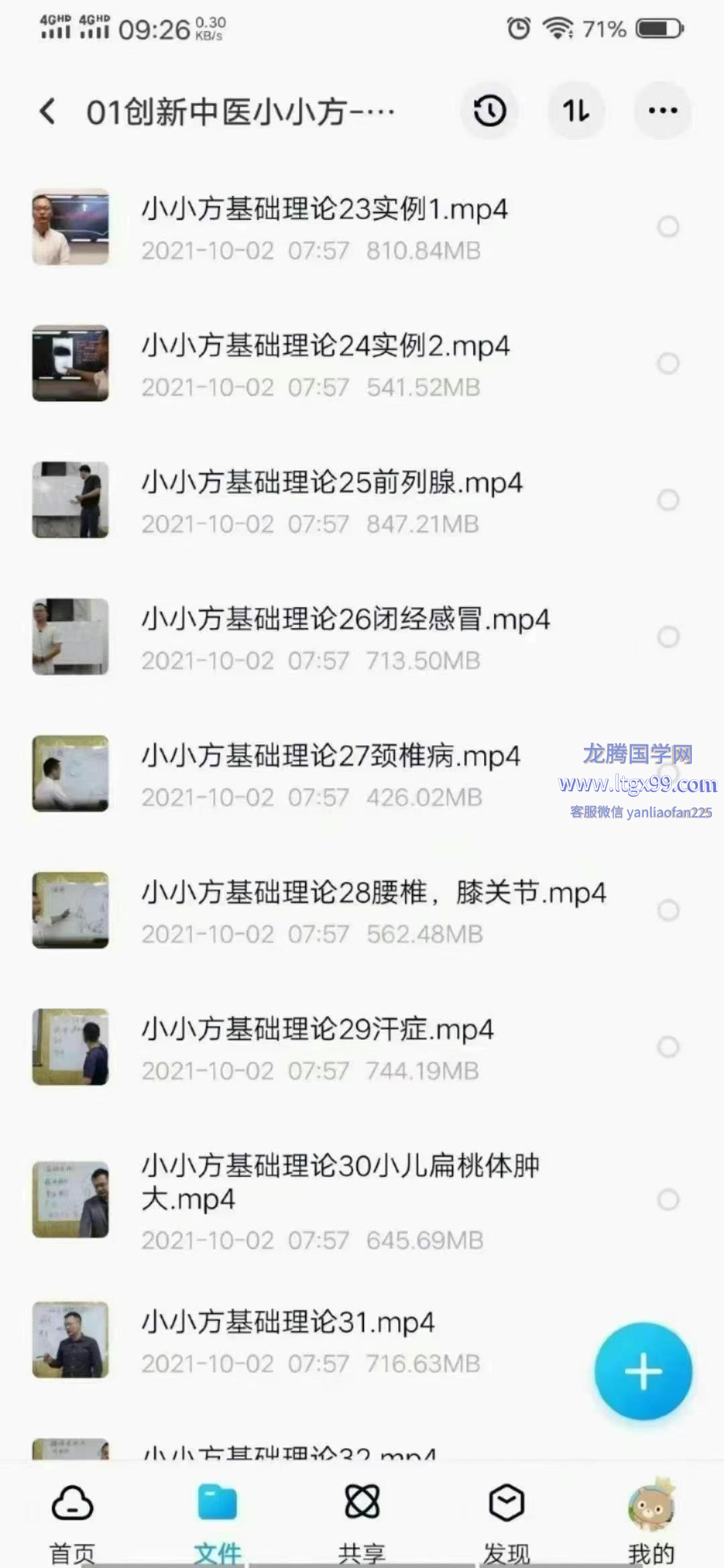The image size is (724, 1568).
Task: Play 小小方基础理论25前列腺.mp4
Action: point(331,483)
